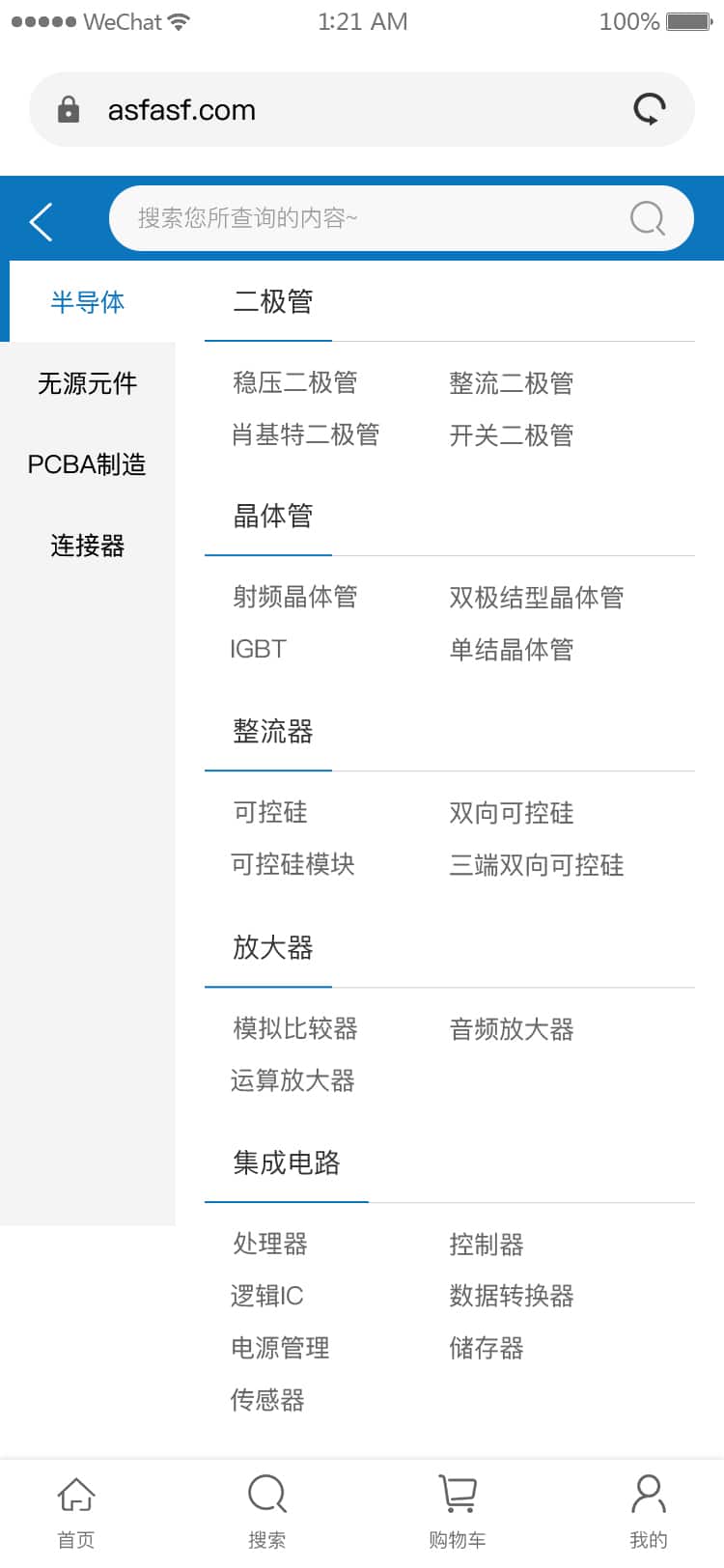Switch to PCBA制造 category

tap(87, 464)
